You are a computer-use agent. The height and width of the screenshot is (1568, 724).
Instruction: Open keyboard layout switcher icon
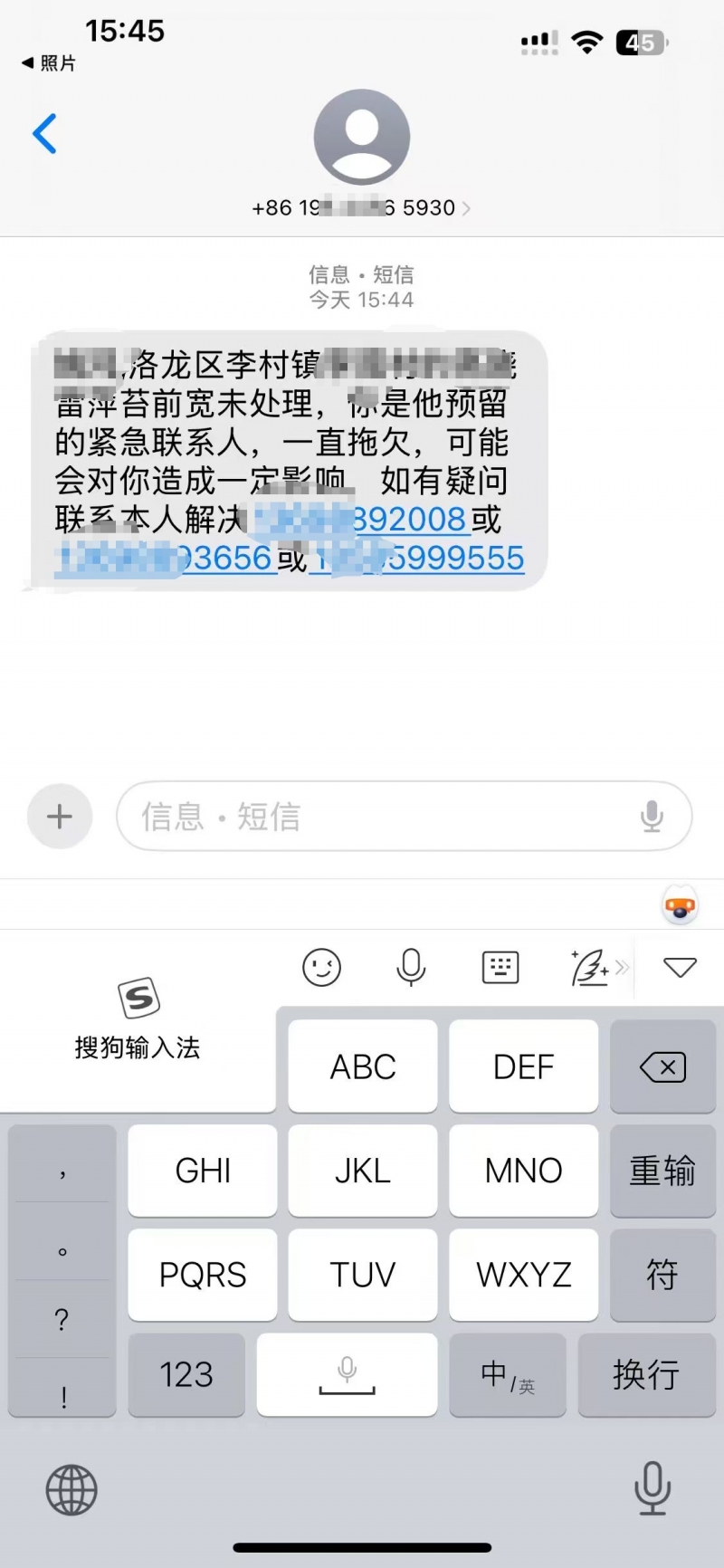[500, 968]
